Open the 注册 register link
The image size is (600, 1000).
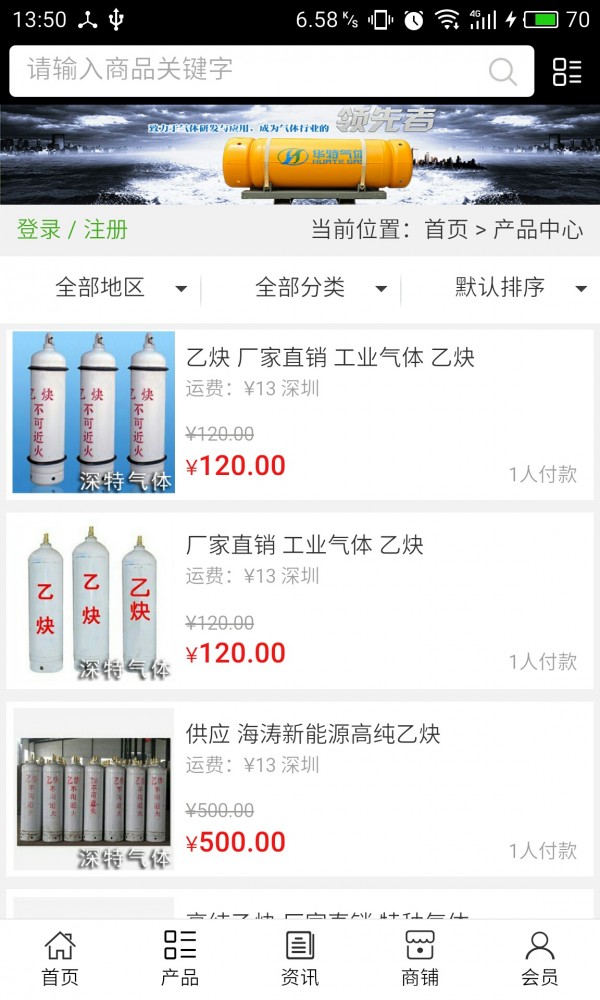click(x=106, y=229)
